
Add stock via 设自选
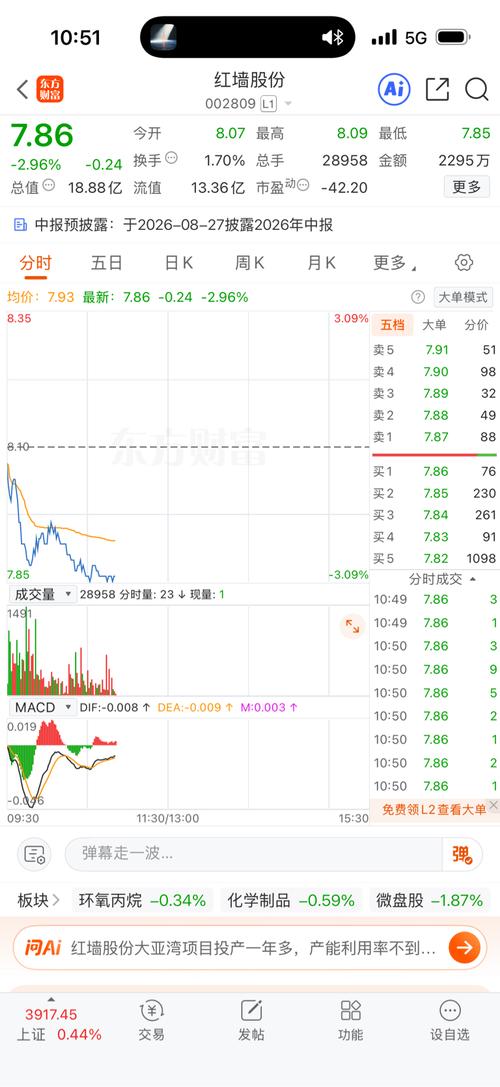(450, 1020)
